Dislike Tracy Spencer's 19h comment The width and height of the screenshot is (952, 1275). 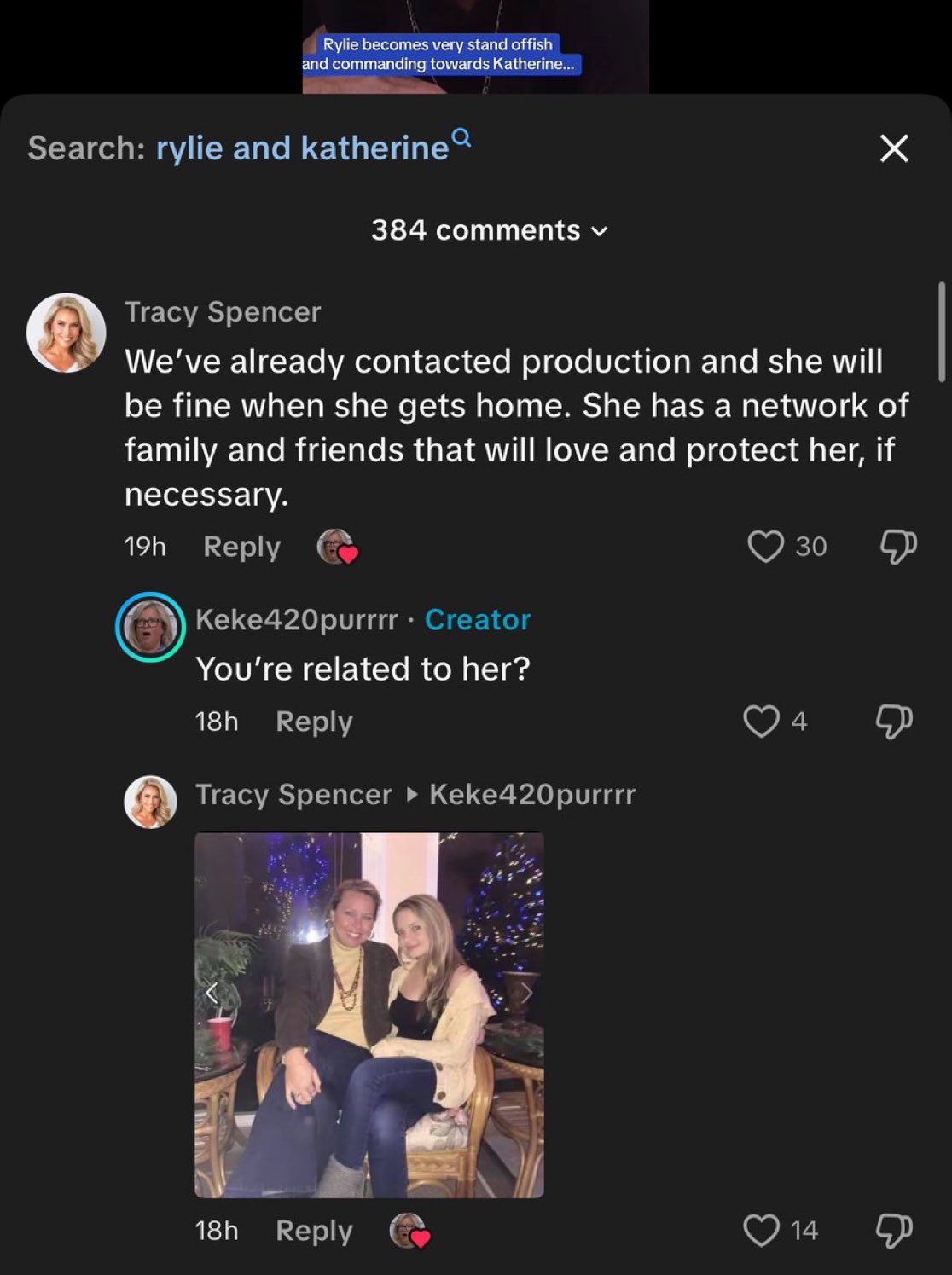pos(898,547)
